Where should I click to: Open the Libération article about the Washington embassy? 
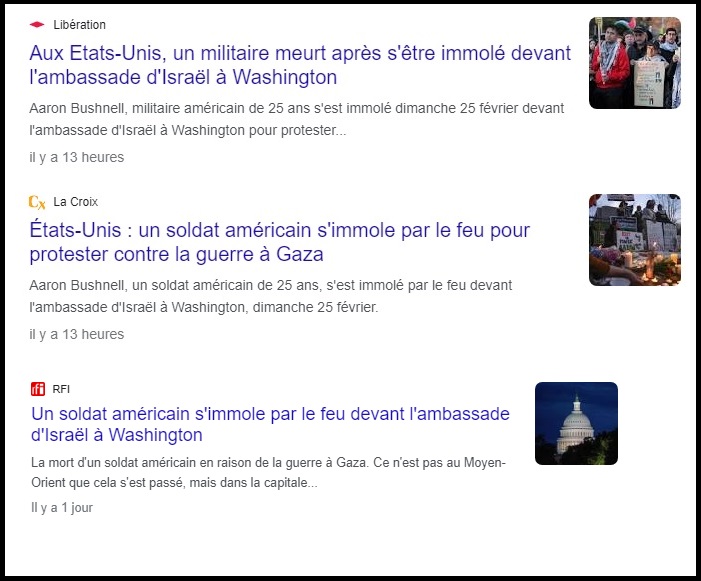300,64
